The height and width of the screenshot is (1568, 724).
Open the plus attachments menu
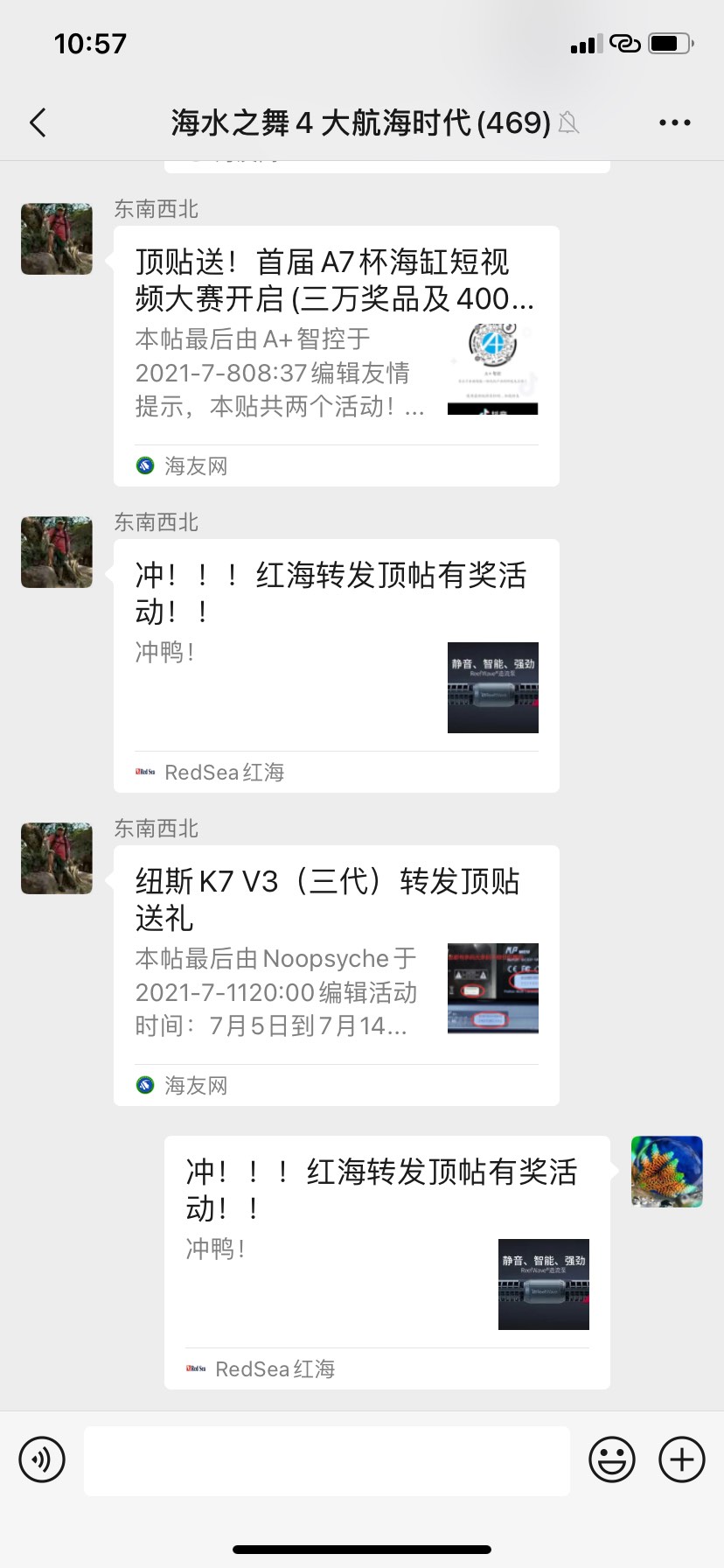click(682, 1459)
